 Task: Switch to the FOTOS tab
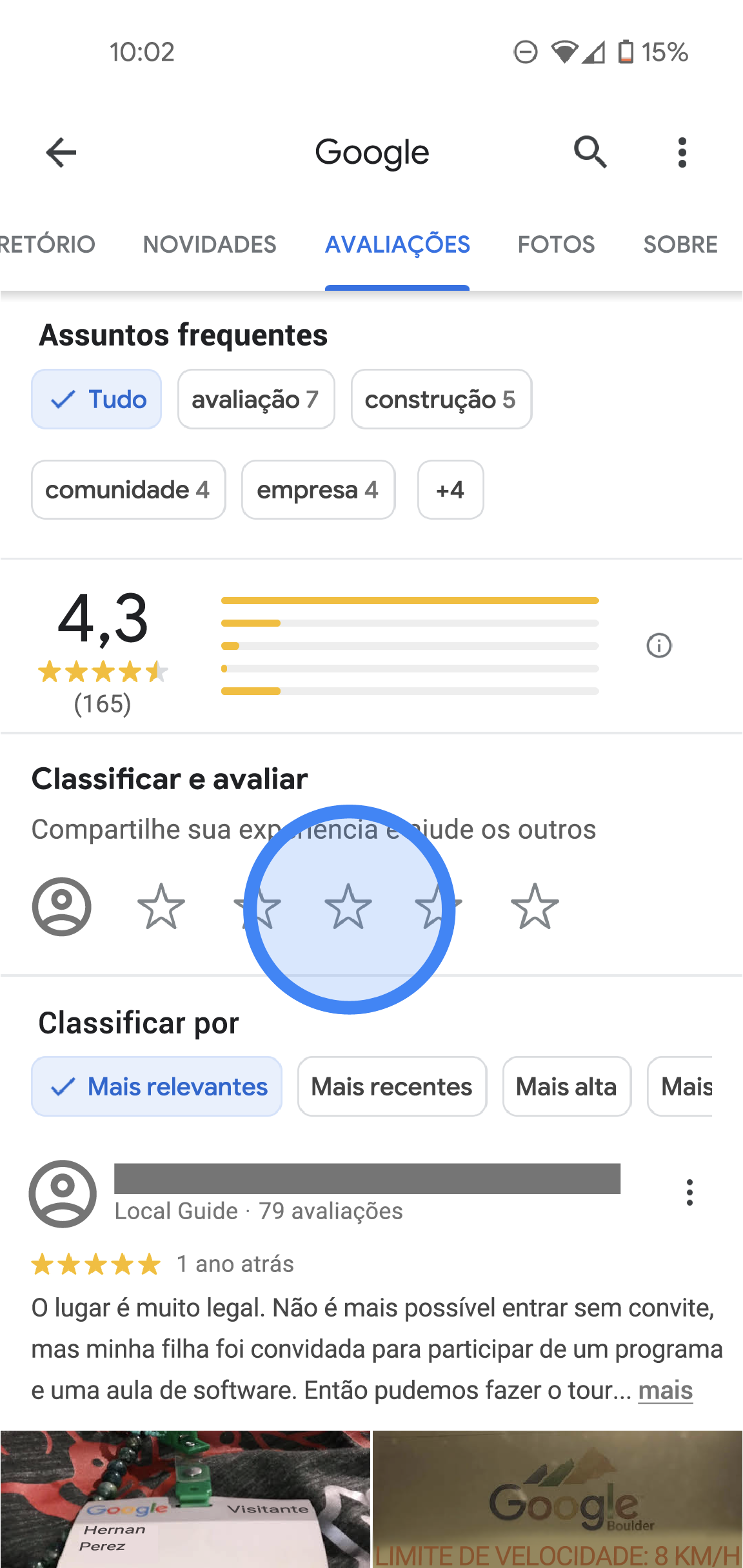pyautogui.click(x=556, y=244)
